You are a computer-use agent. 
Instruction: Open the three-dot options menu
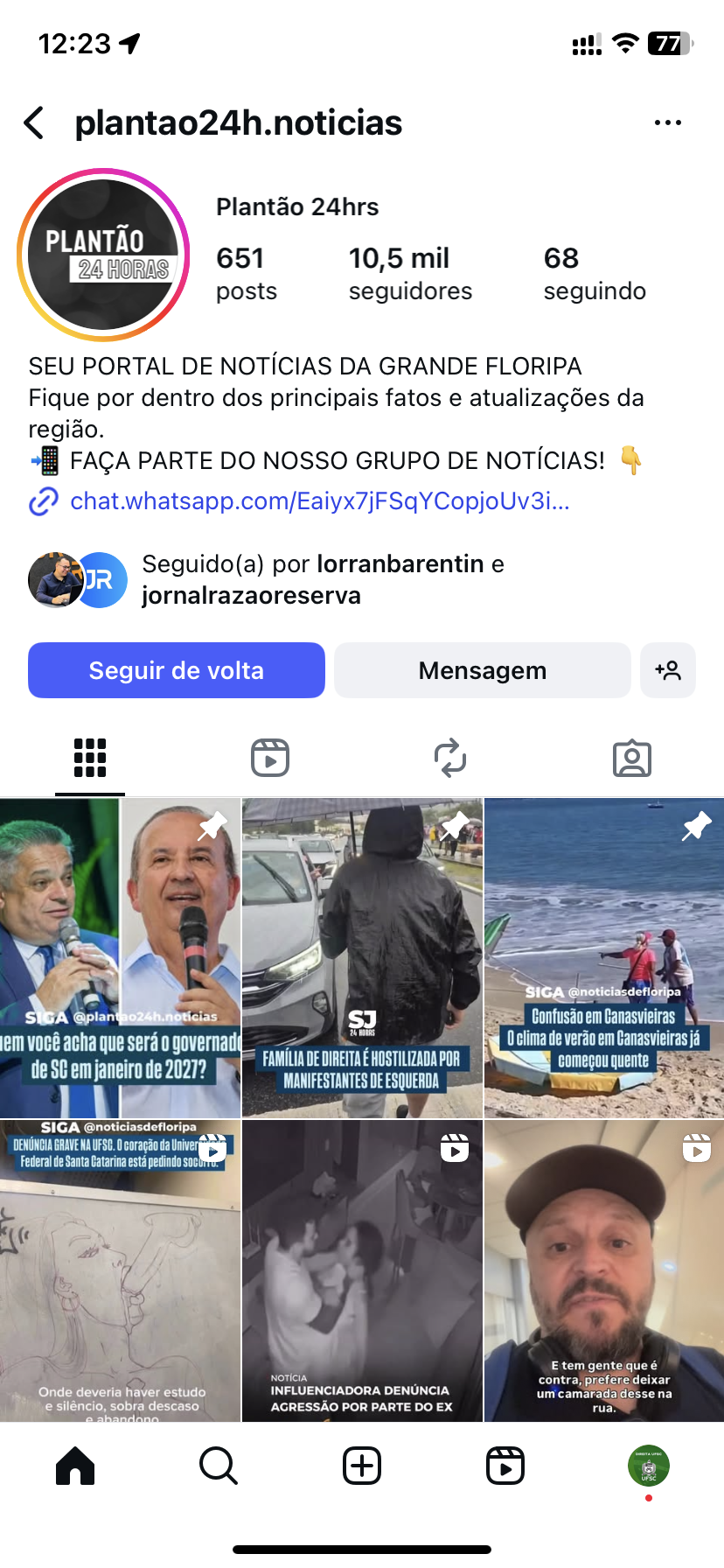(x=667, y=123)
